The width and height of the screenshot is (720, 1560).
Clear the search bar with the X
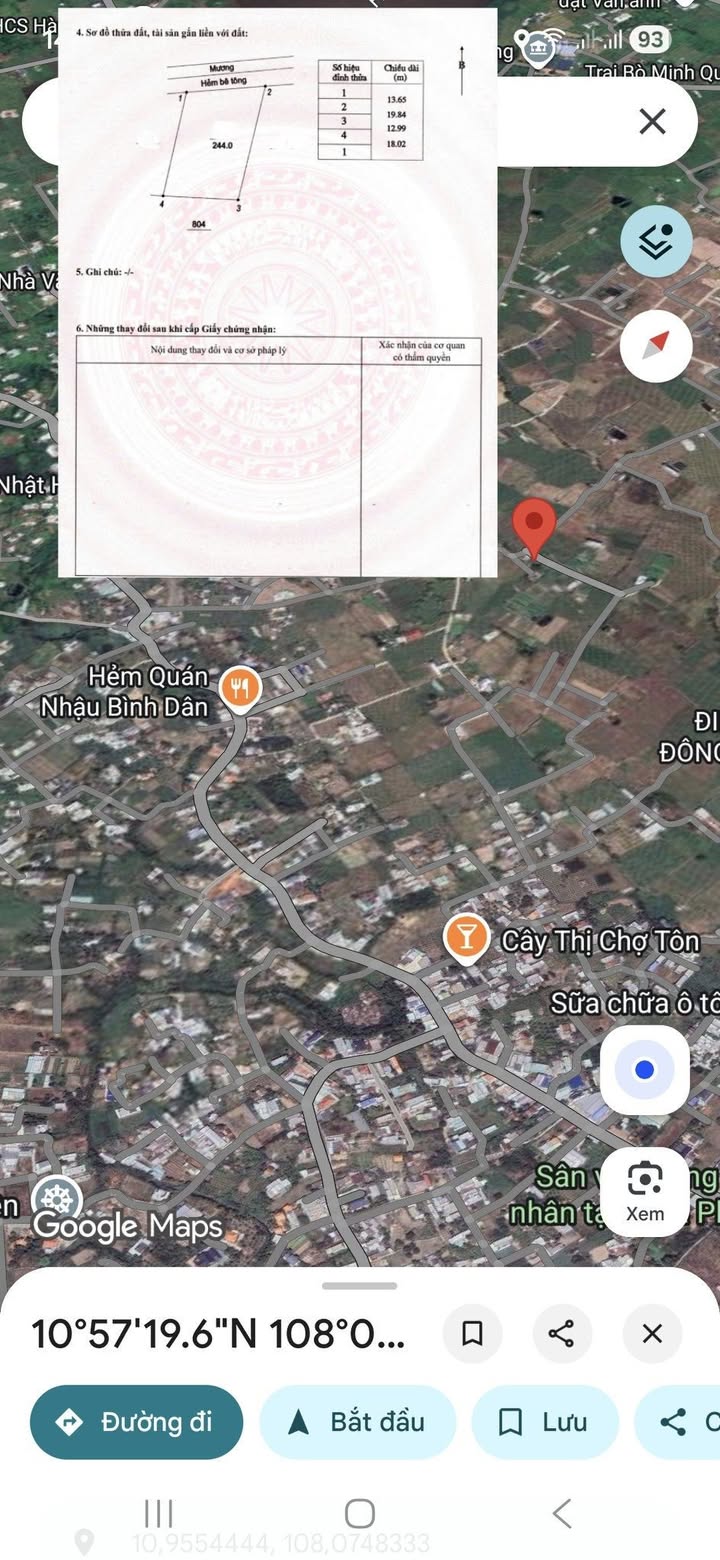point(652,122)
